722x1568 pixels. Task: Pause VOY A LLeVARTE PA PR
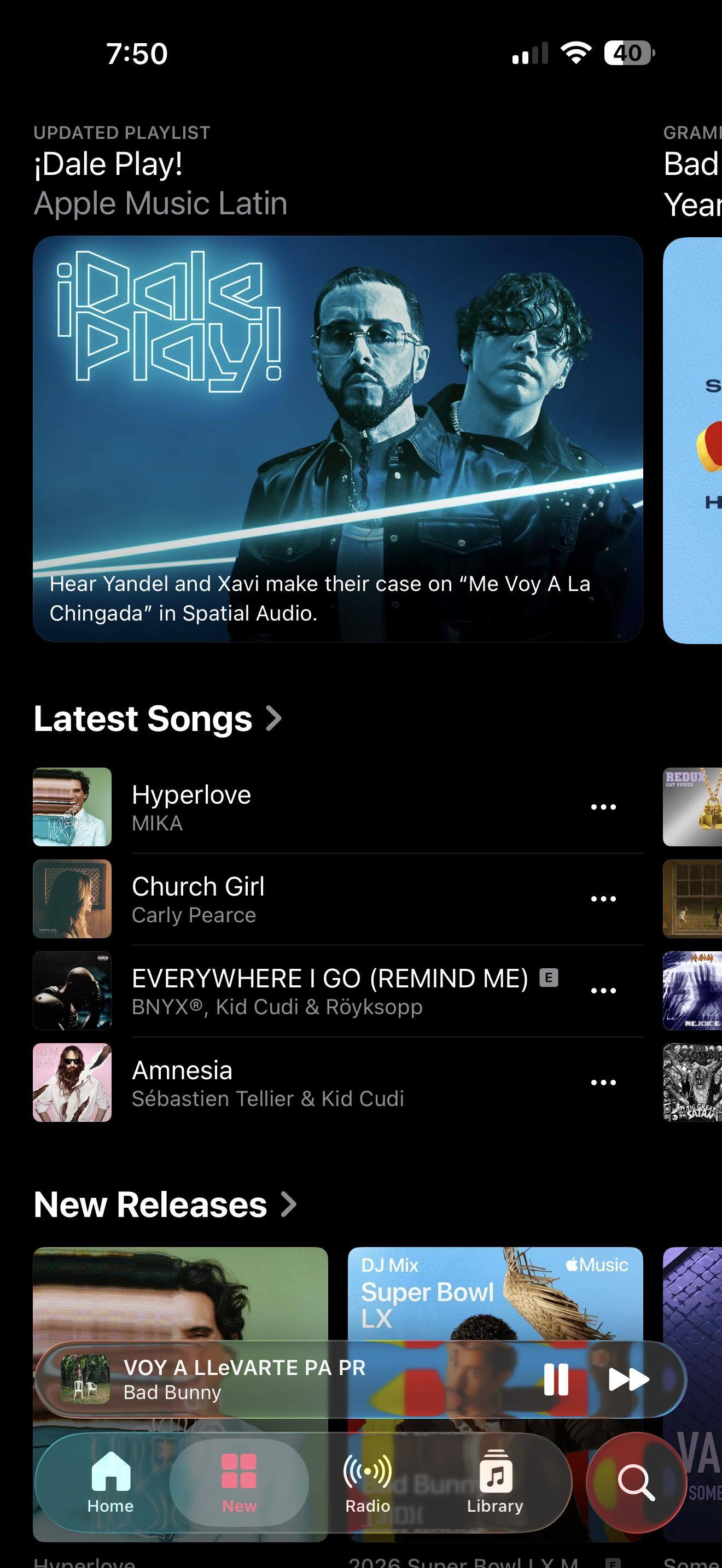pyautogui.click(x=555, y=1379)
